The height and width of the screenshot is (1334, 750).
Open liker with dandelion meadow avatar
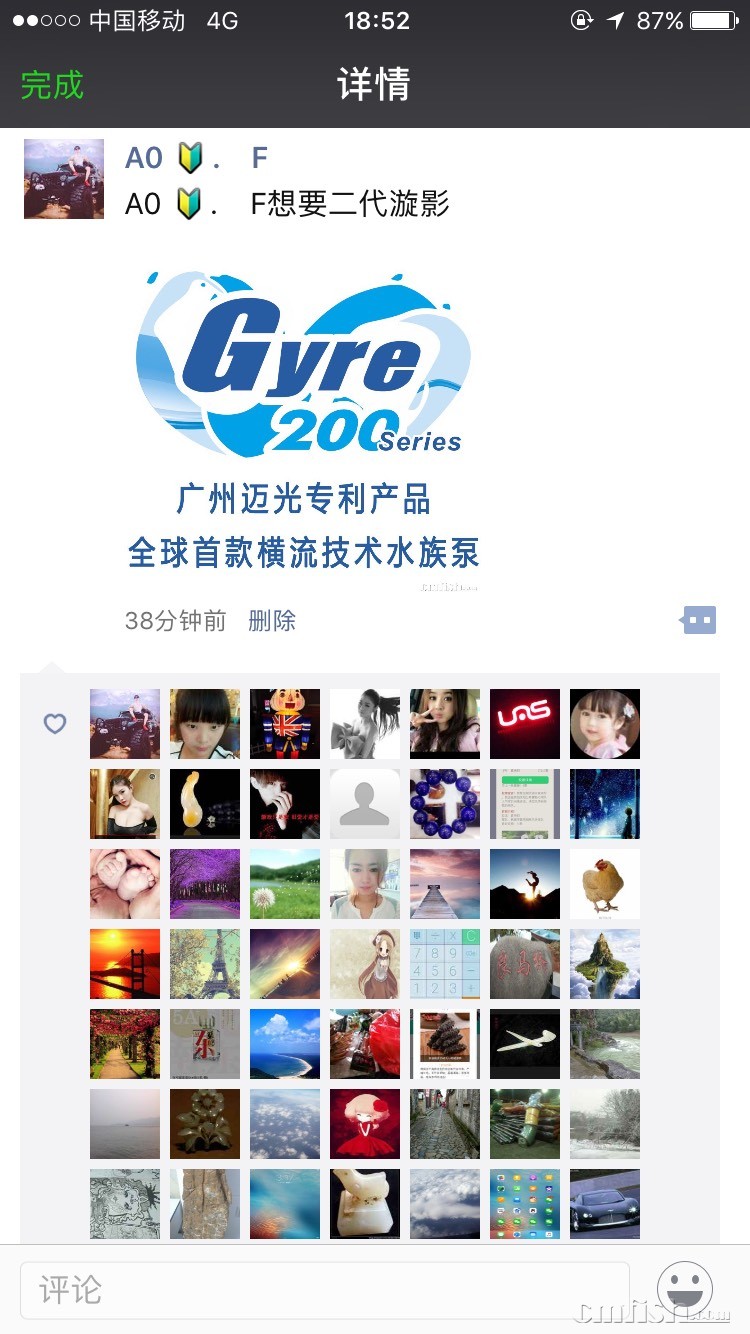[285, 884]
